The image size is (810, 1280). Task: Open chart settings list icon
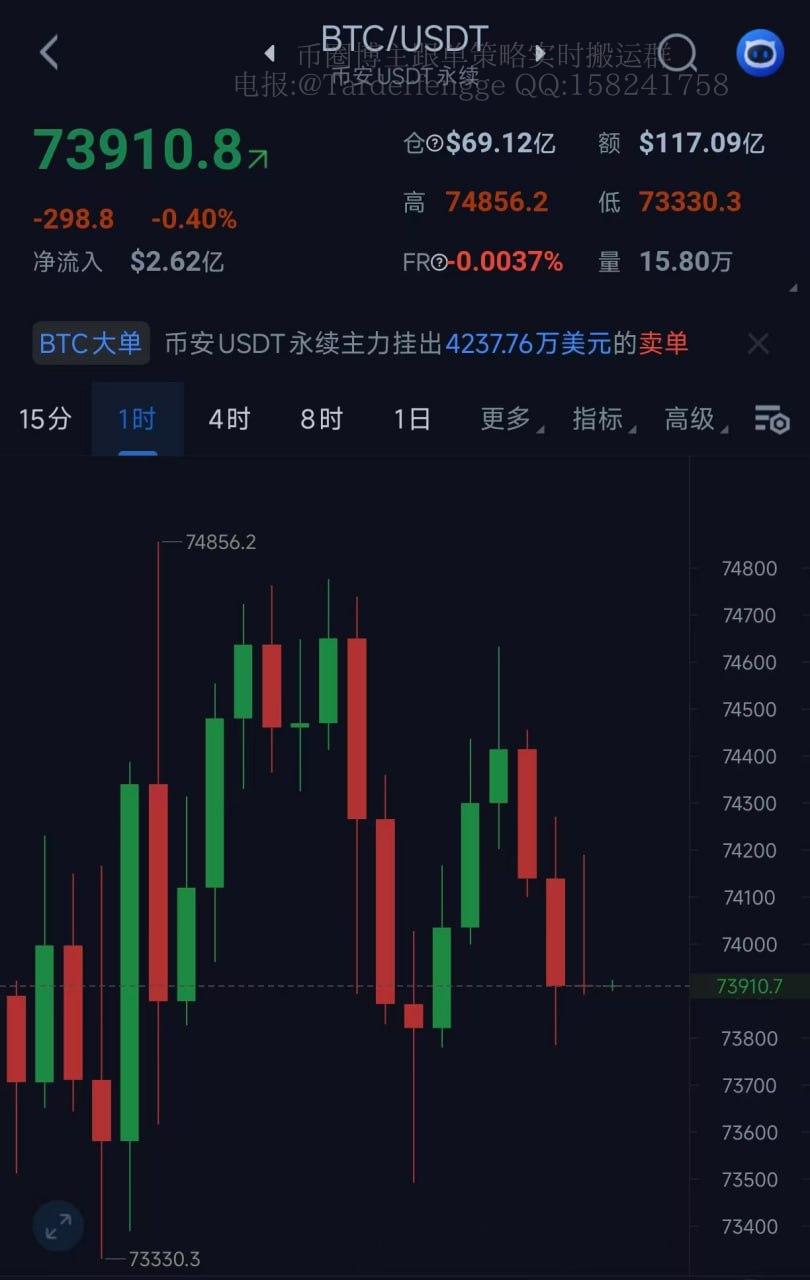tap(771, 420)
